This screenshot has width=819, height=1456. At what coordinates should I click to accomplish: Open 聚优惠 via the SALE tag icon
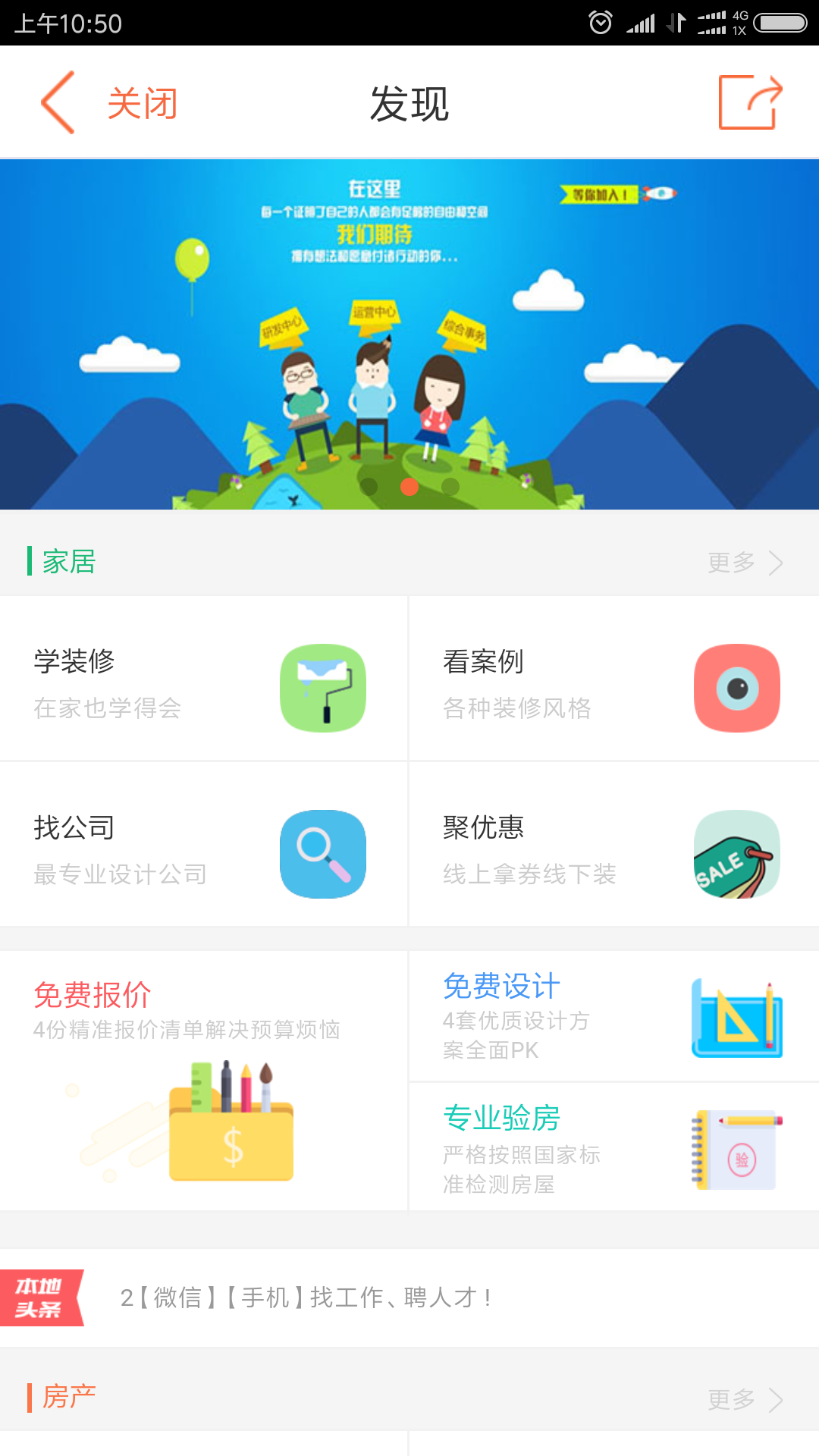click(736, 854)
